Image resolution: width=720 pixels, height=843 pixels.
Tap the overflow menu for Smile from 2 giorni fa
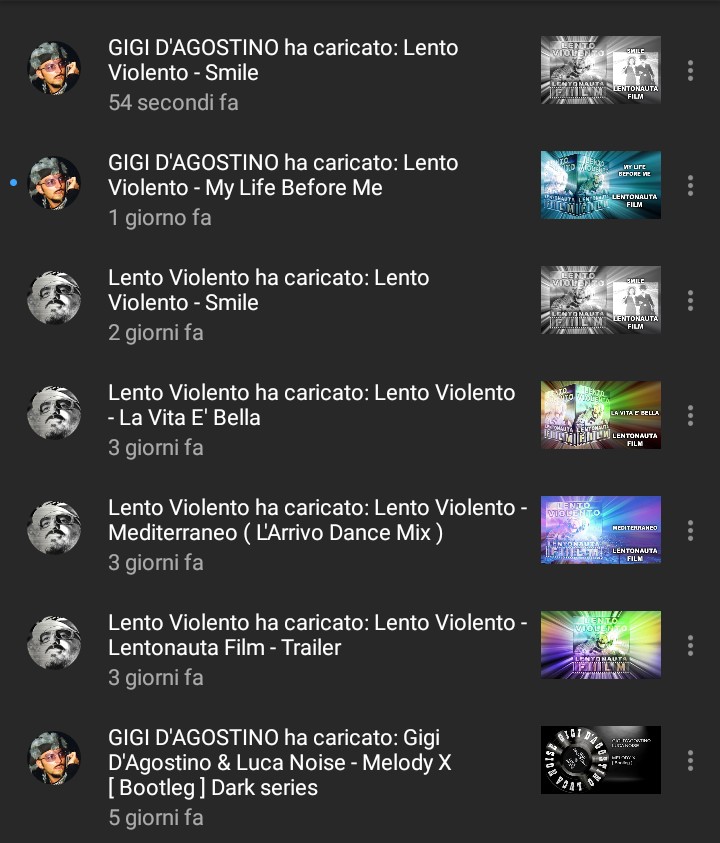click(x=690, y=300)
